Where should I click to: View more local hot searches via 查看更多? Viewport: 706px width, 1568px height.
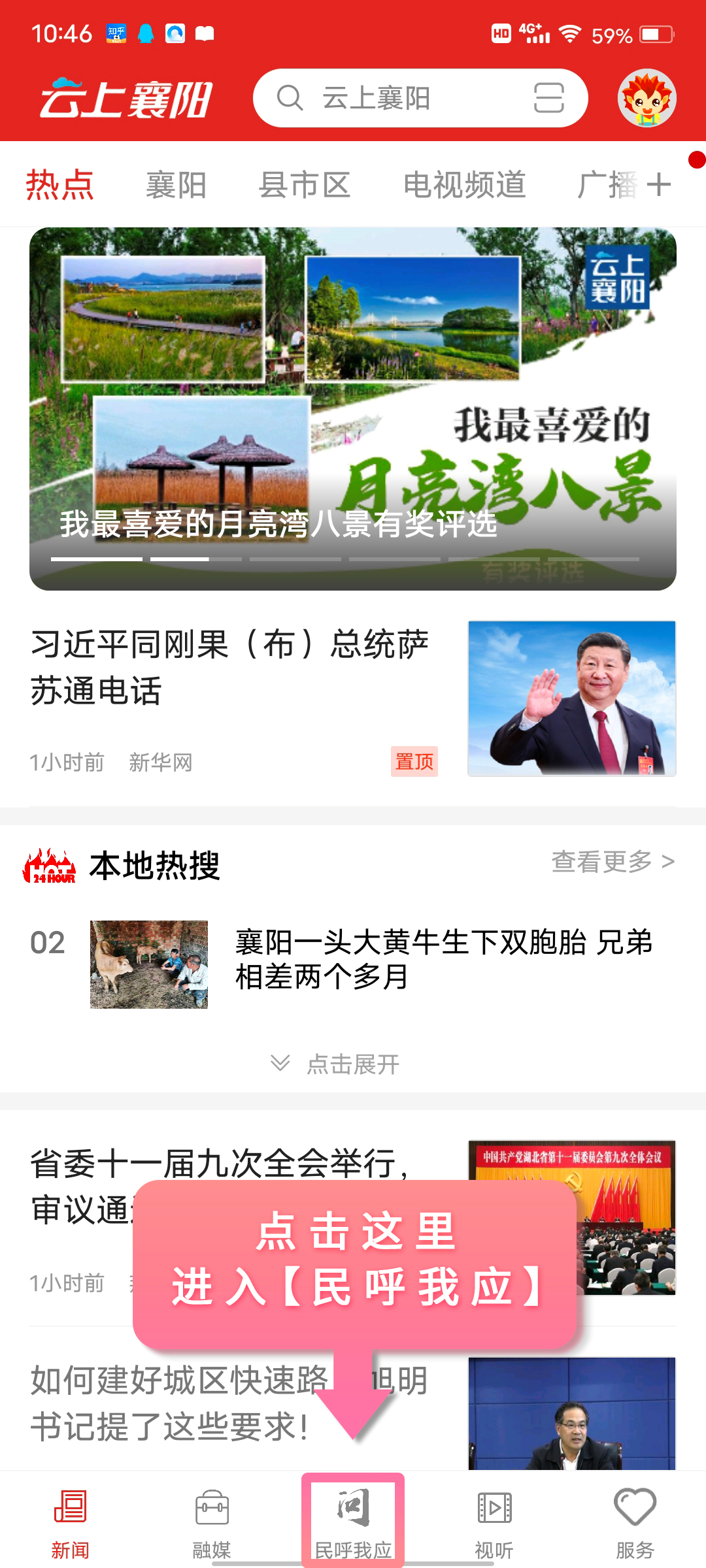coord(613,862)
